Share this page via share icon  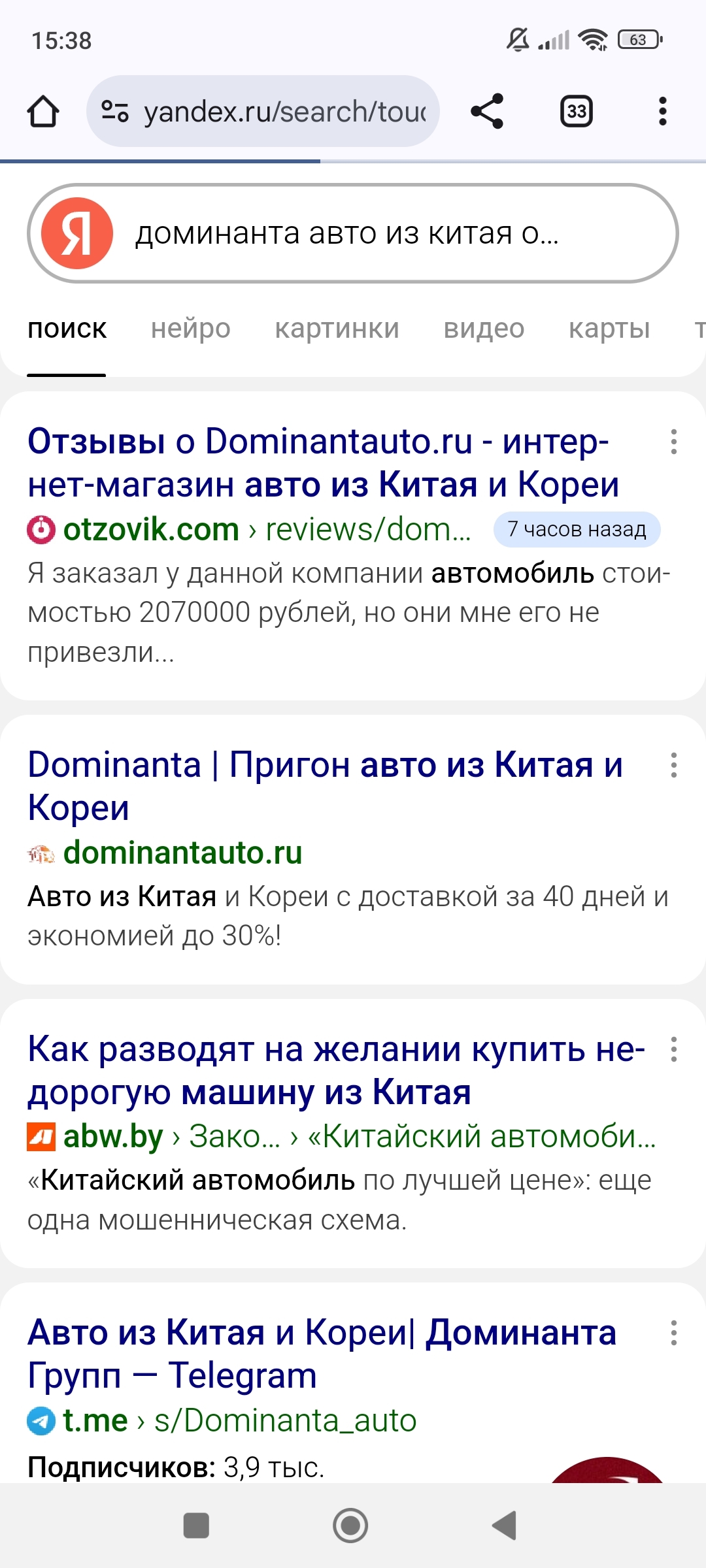coord(488,111)
